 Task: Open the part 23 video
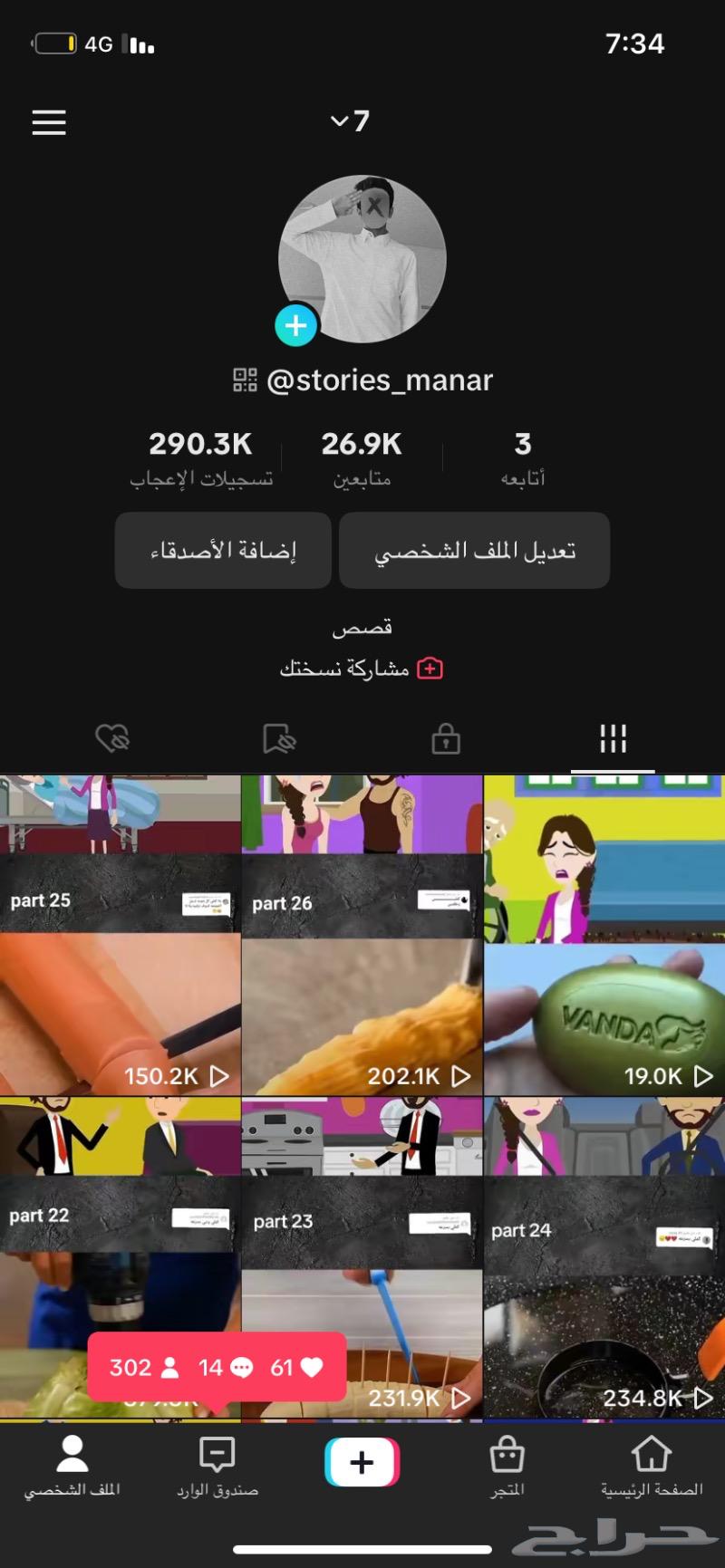tap(362, 1257)
